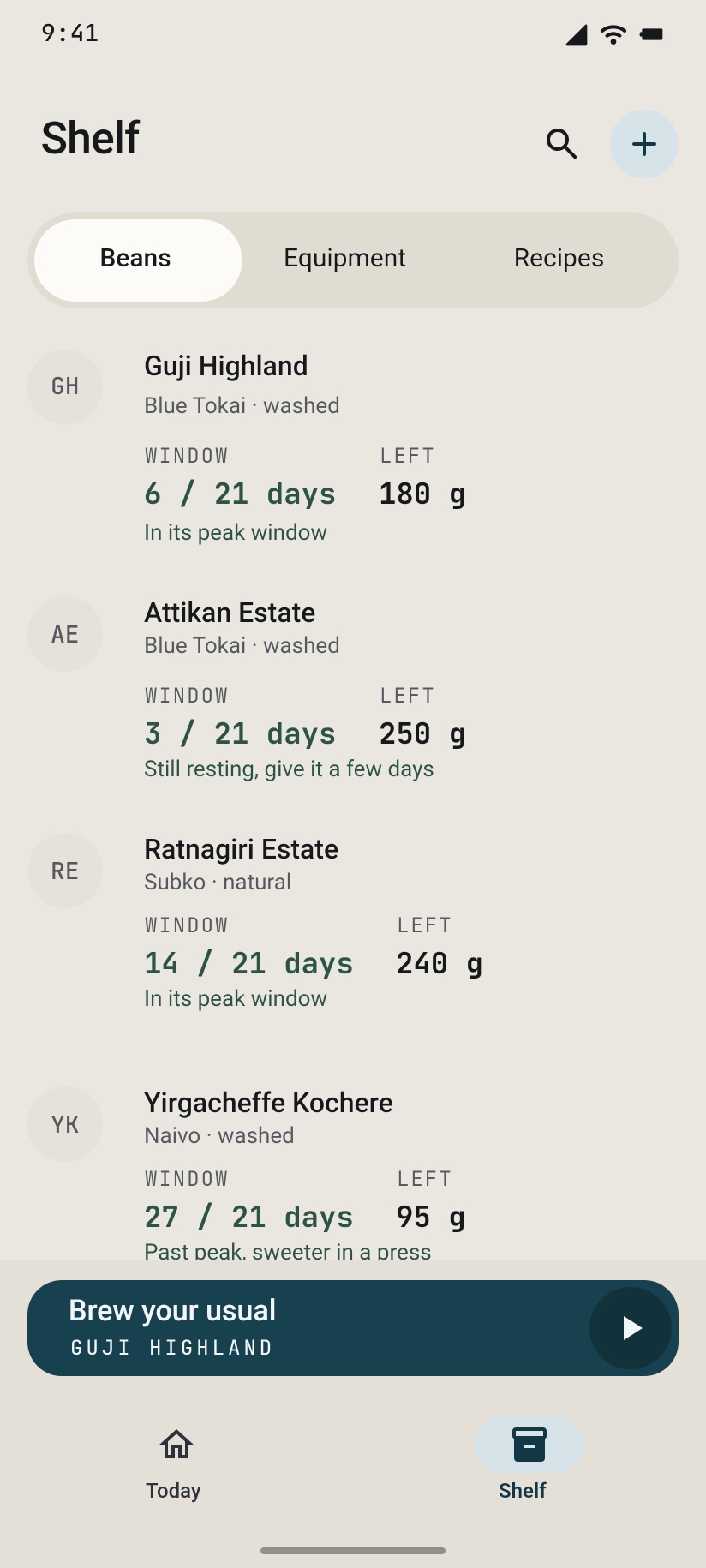Select the Beans tab
The height and width of the screenshot is (1568, 706).
[138, 260]
